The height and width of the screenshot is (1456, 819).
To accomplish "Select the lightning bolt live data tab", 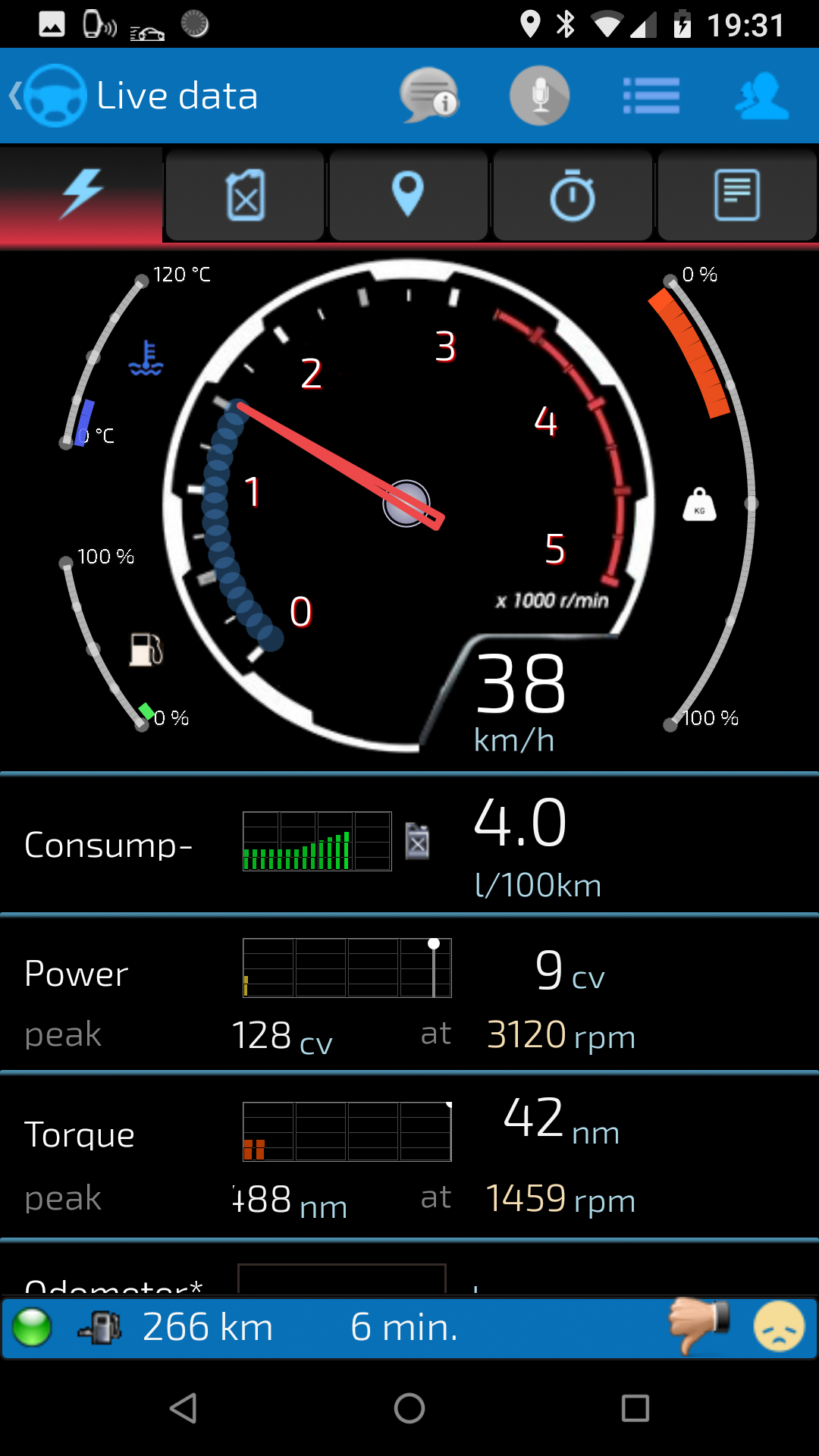I will coord(81,194).
